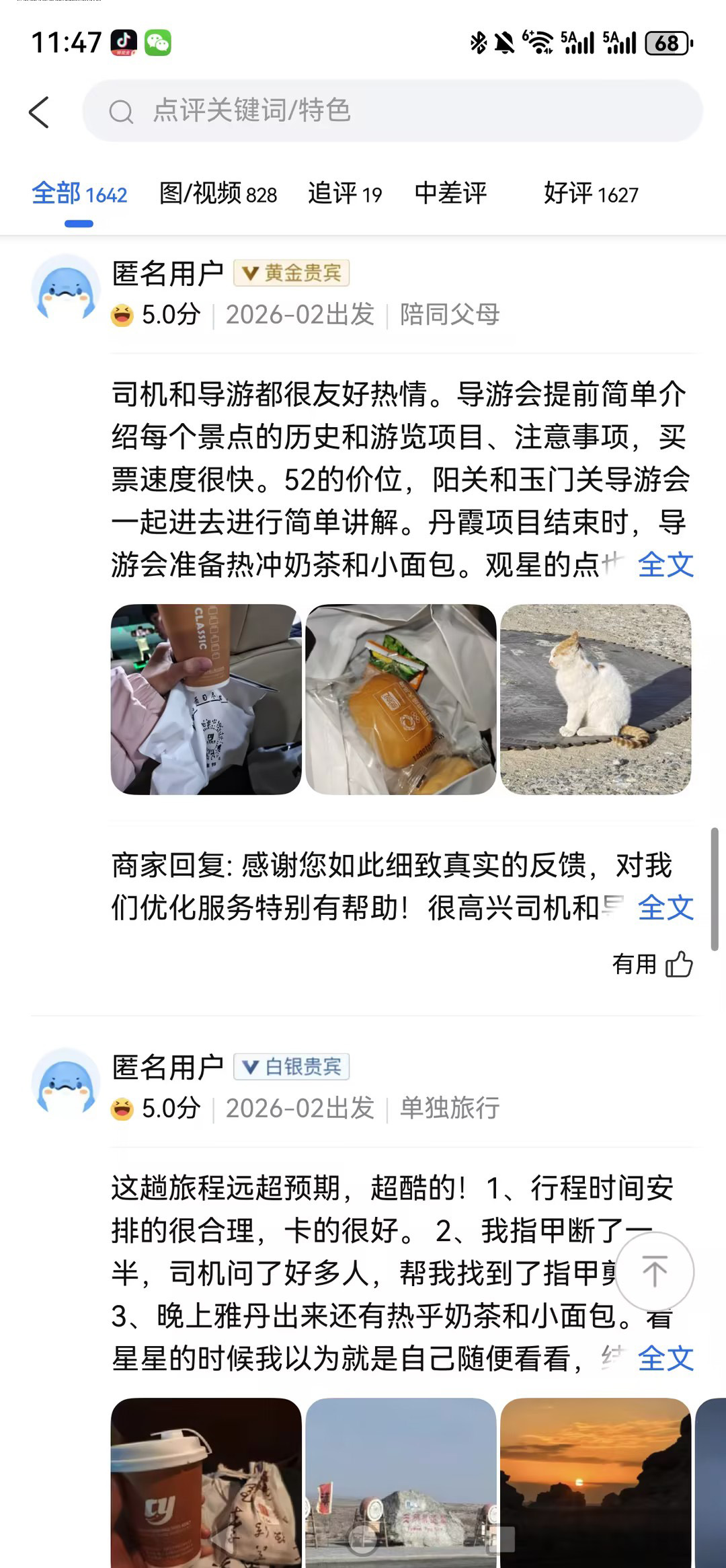Select the 中差评 tab
Screen dimensions: 726x1568
pos(450,194)
